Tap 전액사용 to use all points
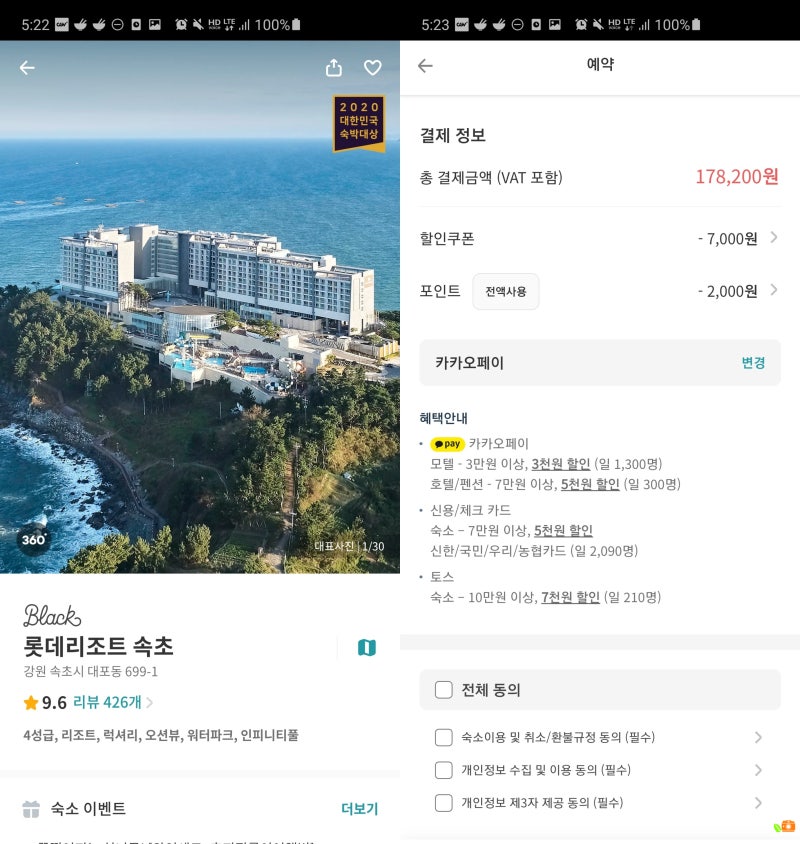The width and height of the screenshot is (800, 844). coord(505,291)
